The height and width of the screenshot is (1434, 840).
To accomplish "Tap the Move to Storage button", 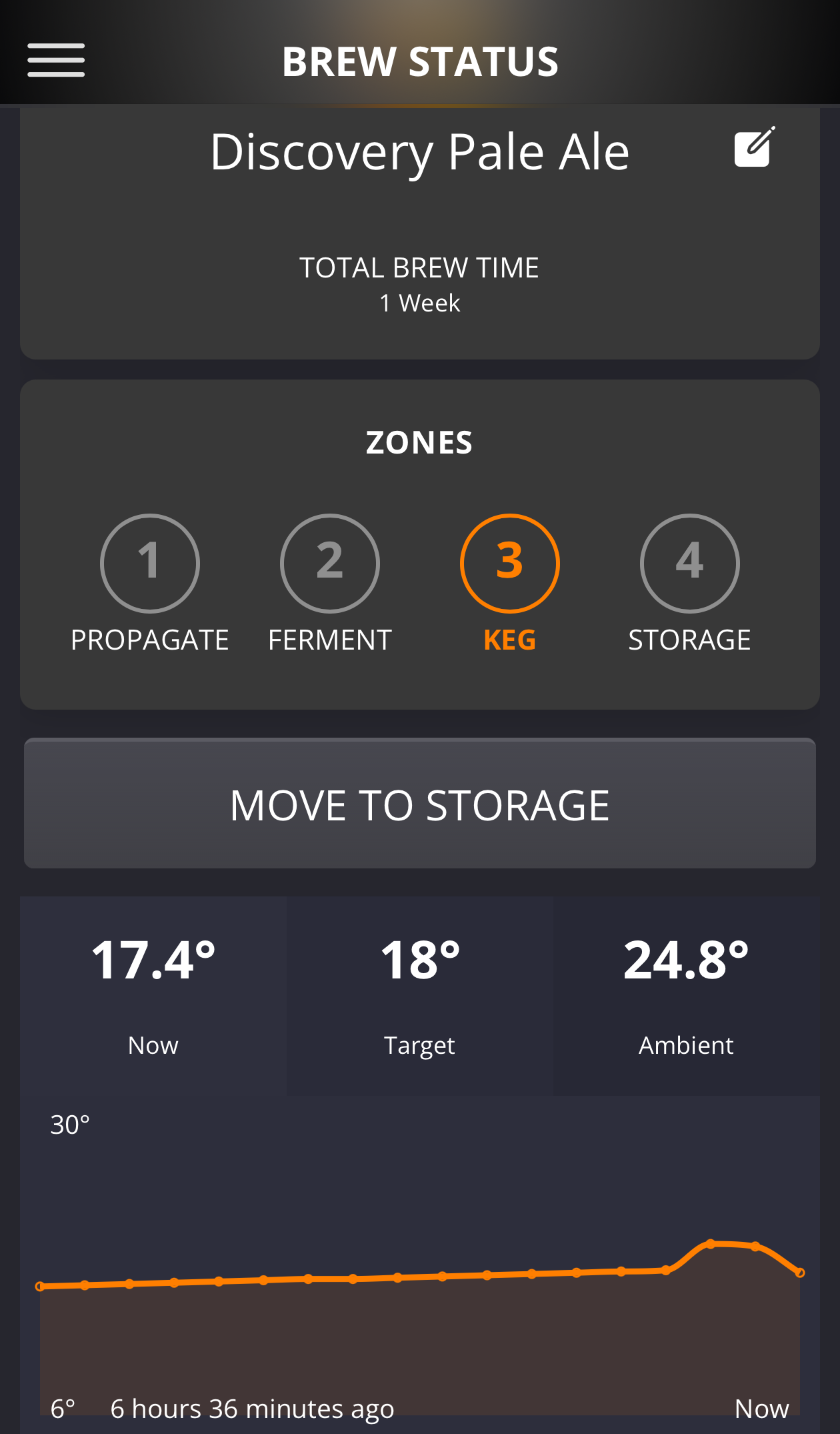I will [420, 804].
